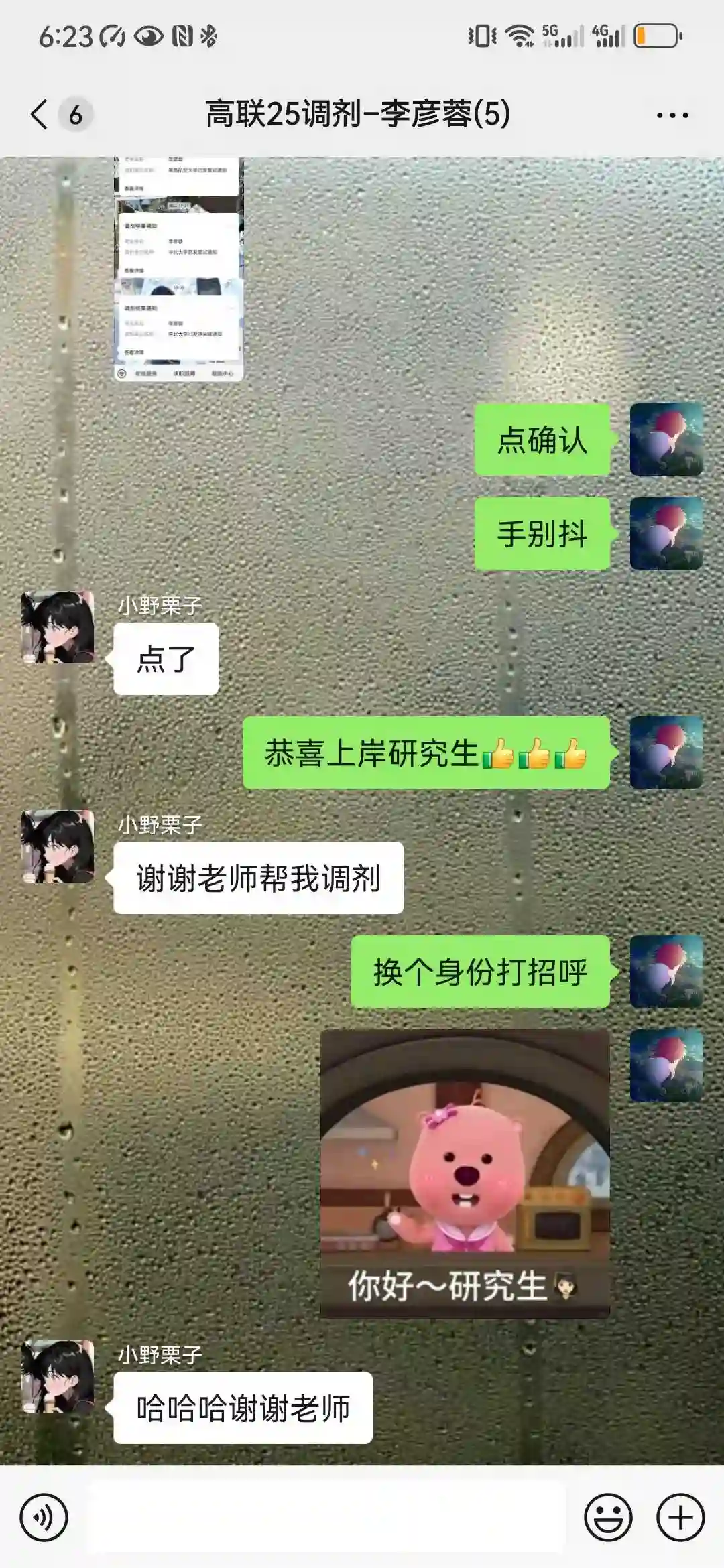Open the group chat options menu
Screen dimensions: 724x1568
tap(672, 115)
